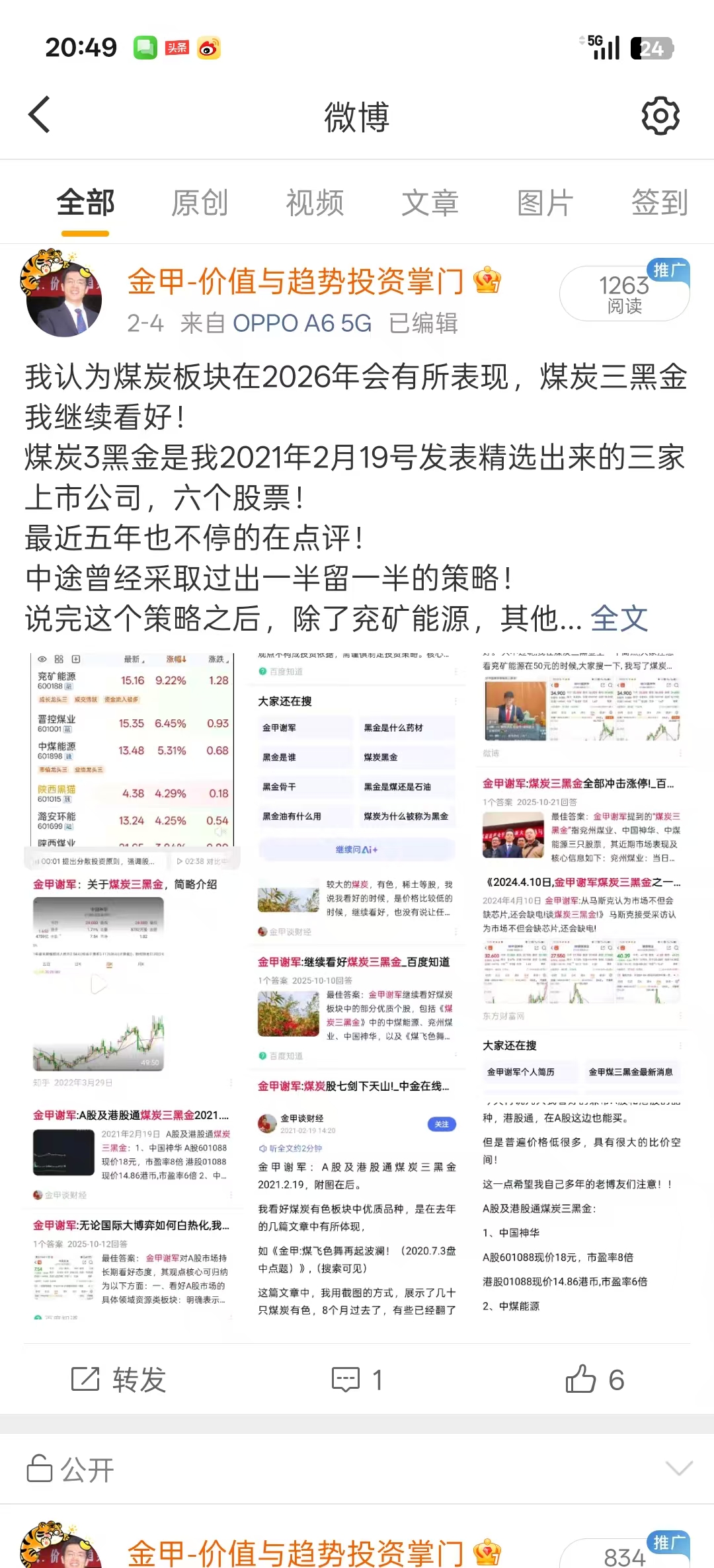
Task: Like the post with 6 likes
Action: (x=594, y=1380)
